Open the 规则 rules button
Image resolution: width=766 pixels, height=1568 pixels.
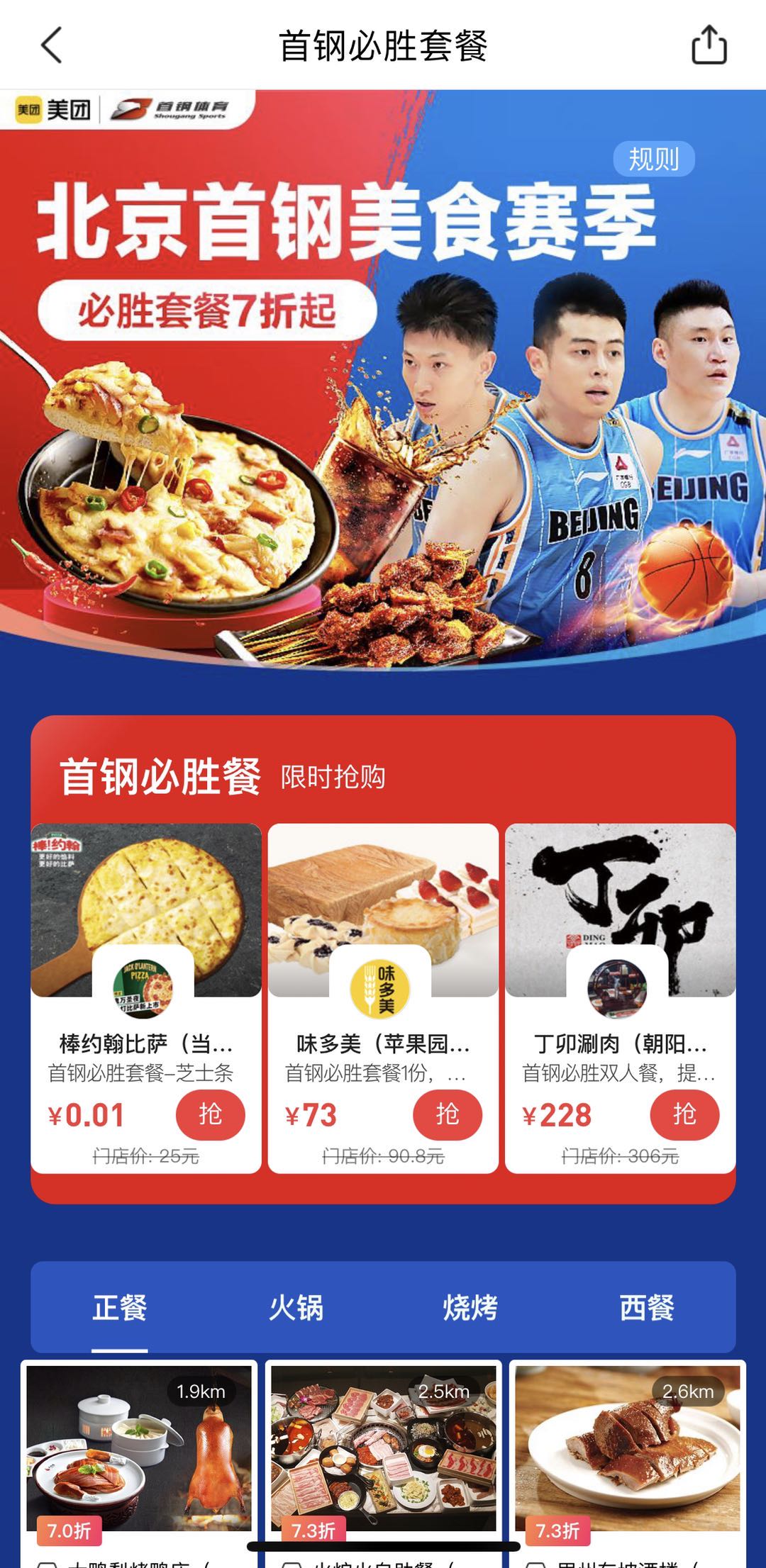(653, 159)
